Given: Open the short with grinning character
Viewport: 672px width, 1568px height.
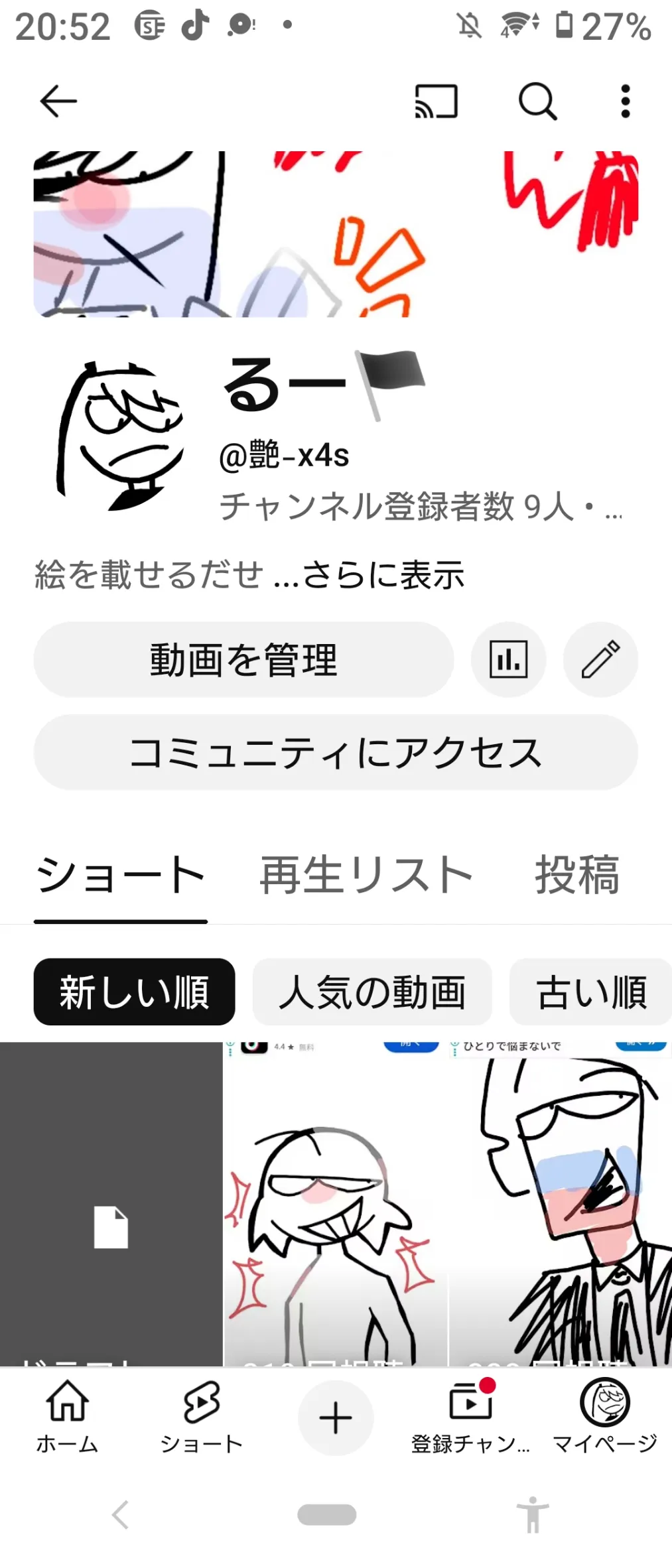Looking at the screenshot, I should click(x=336, y=1203).
